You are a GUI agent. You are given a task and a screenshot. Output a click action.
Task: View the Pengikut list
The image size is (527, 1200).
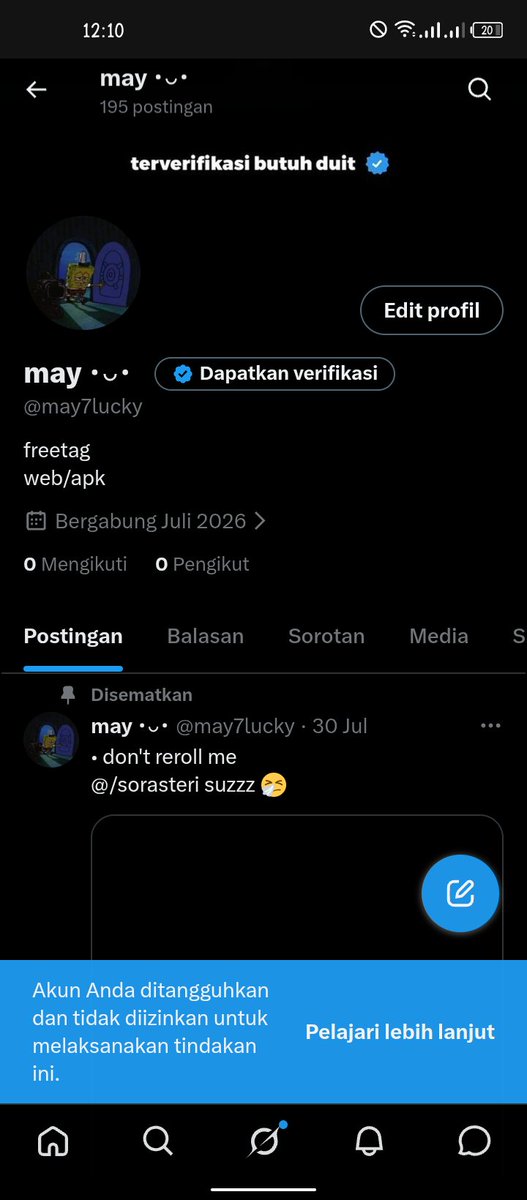pos(202,564)
